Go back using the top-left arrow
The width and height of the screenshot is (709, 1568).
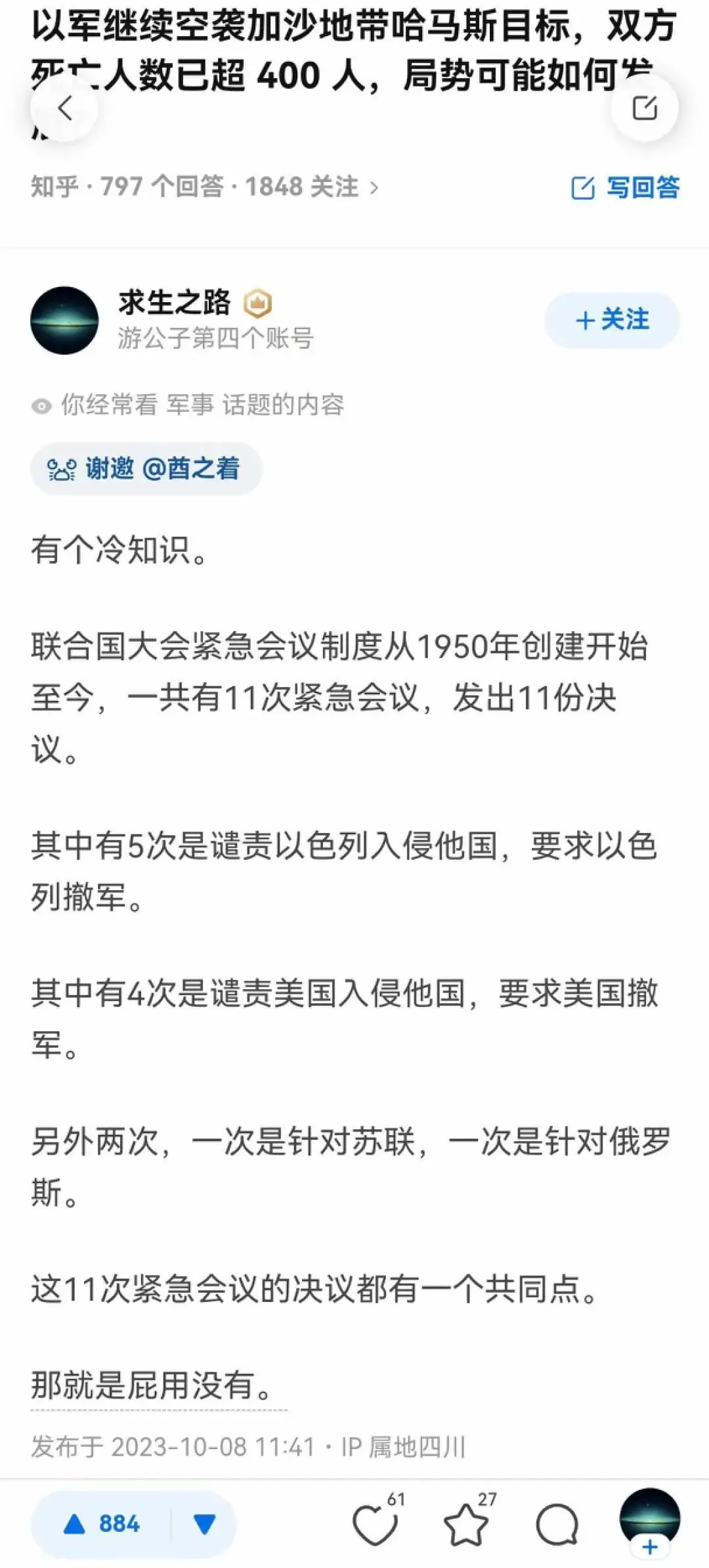click(64, 108)
